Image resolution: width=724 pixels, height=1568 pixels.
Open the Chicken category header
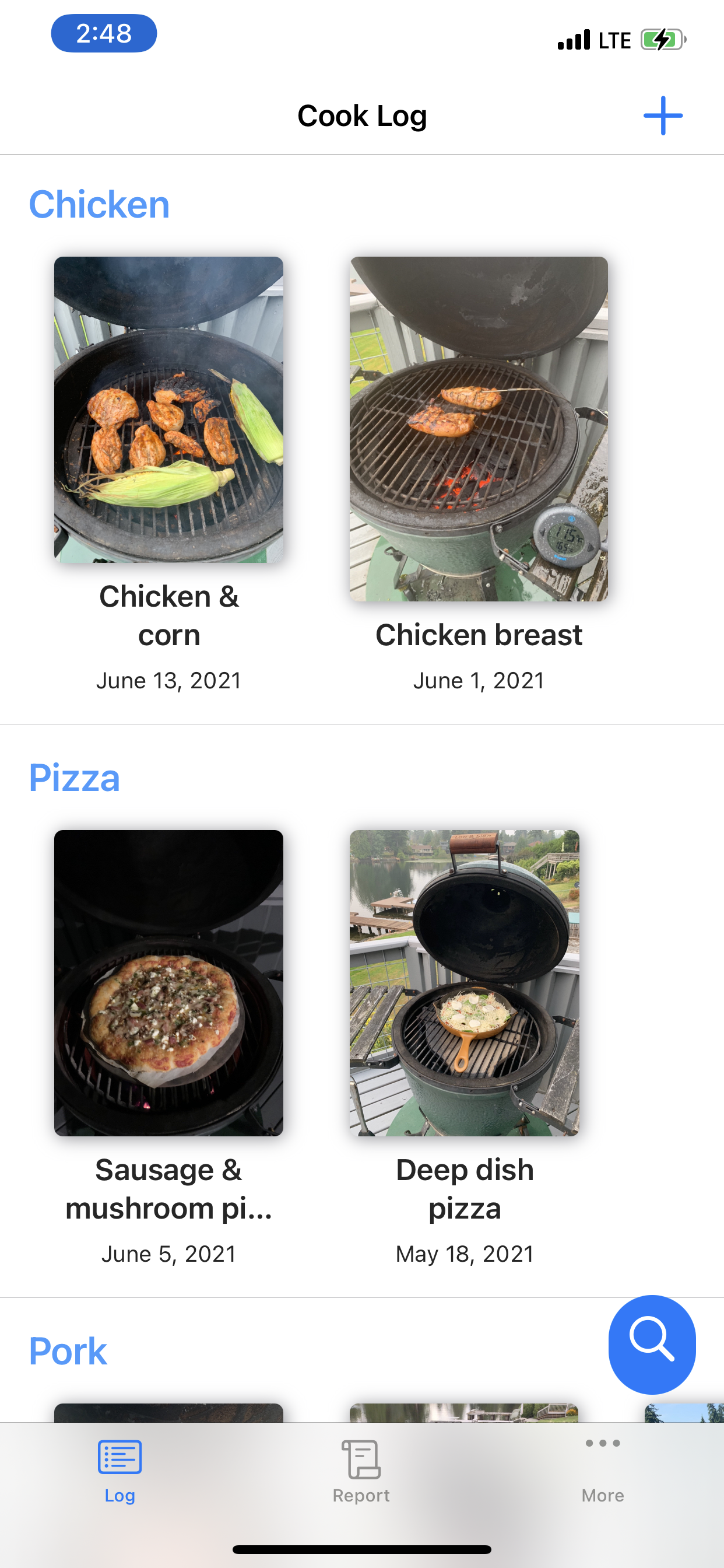pyautogui.click(x=100, y=204)
